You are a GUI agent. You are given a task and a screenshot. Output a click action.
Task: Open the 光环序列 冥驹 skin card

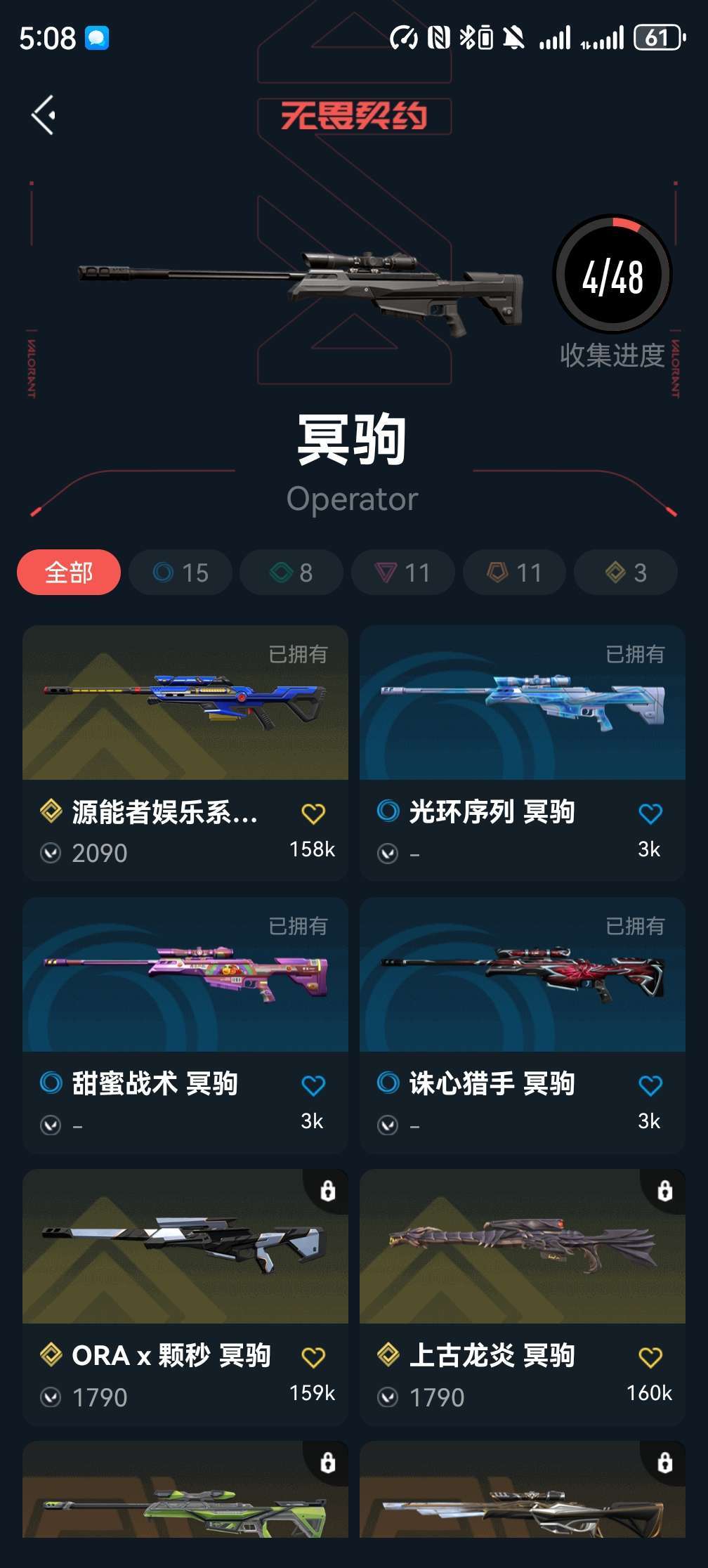click(523, 703)
